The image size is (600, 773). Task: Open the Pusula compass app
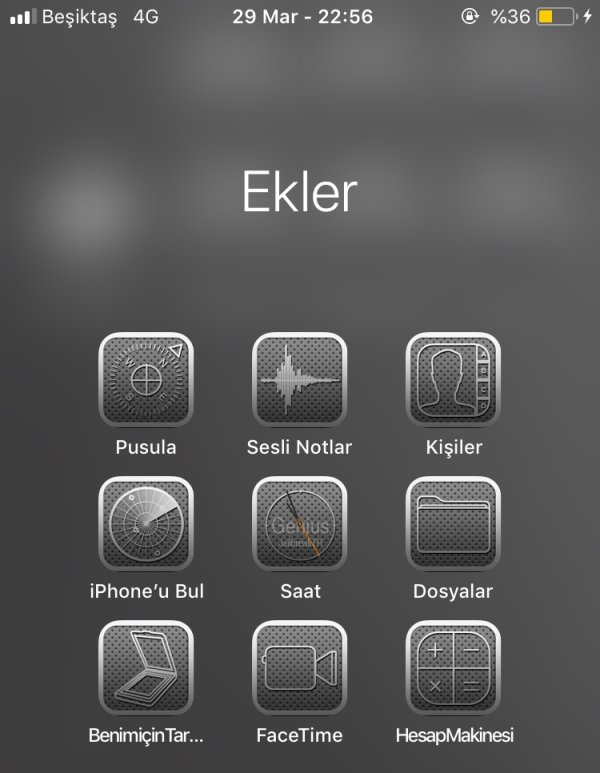146,380
